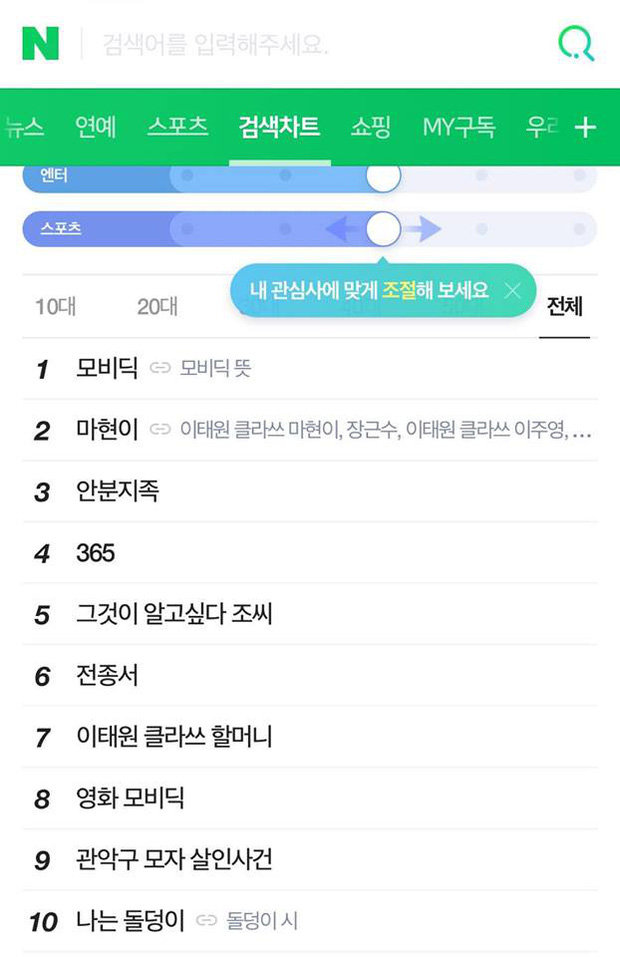Tap the 스포츠 interest slider handle
The image size is (620, 957).
pos(382,229)
